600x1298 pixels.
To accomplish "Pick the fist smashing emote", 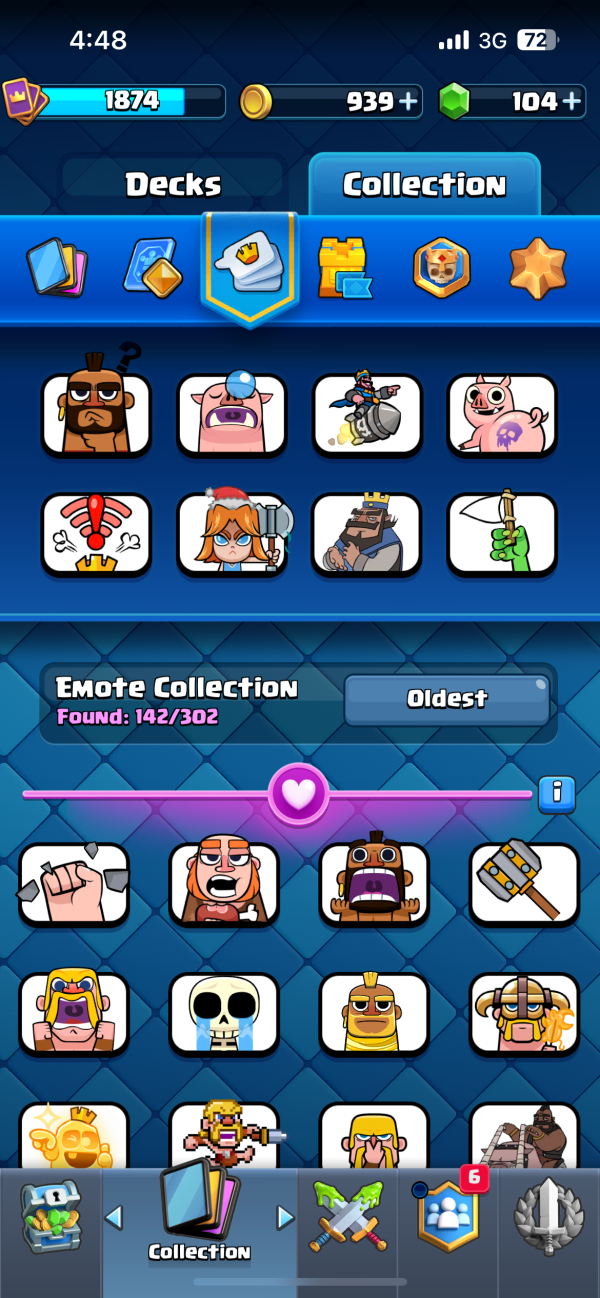I will 74,883.
